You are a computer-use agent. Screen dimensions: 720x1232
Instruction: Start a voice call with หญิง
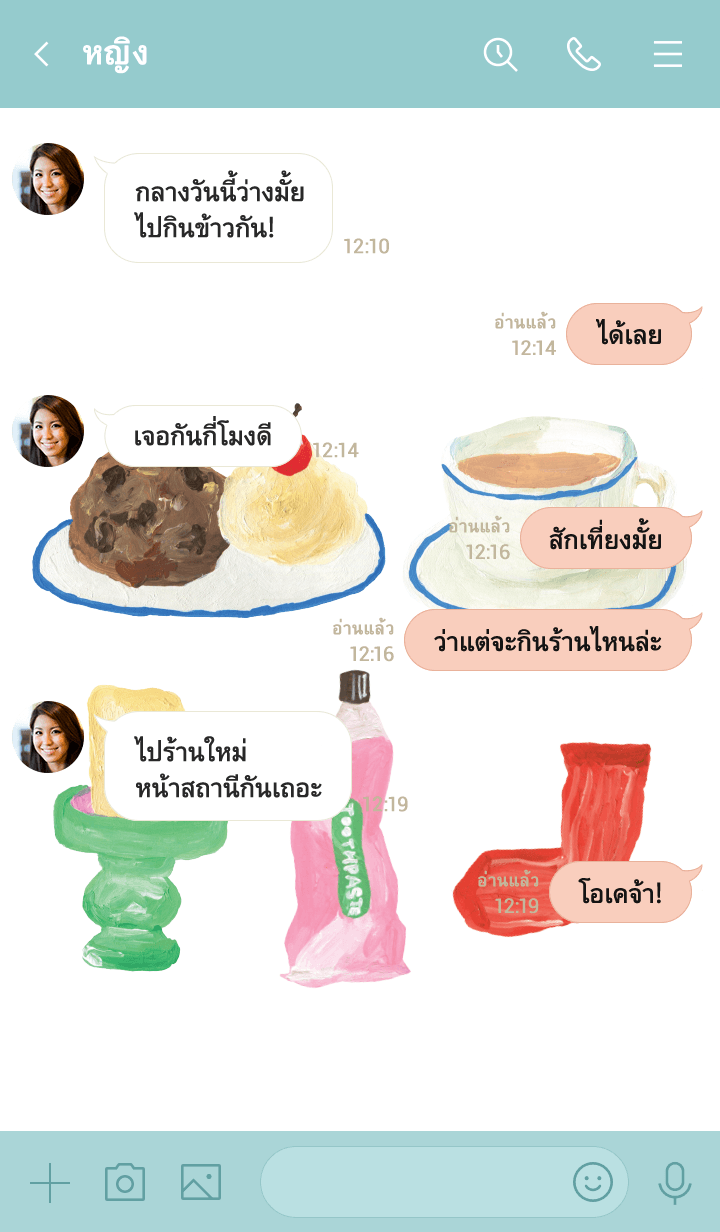tap(584, 54)
